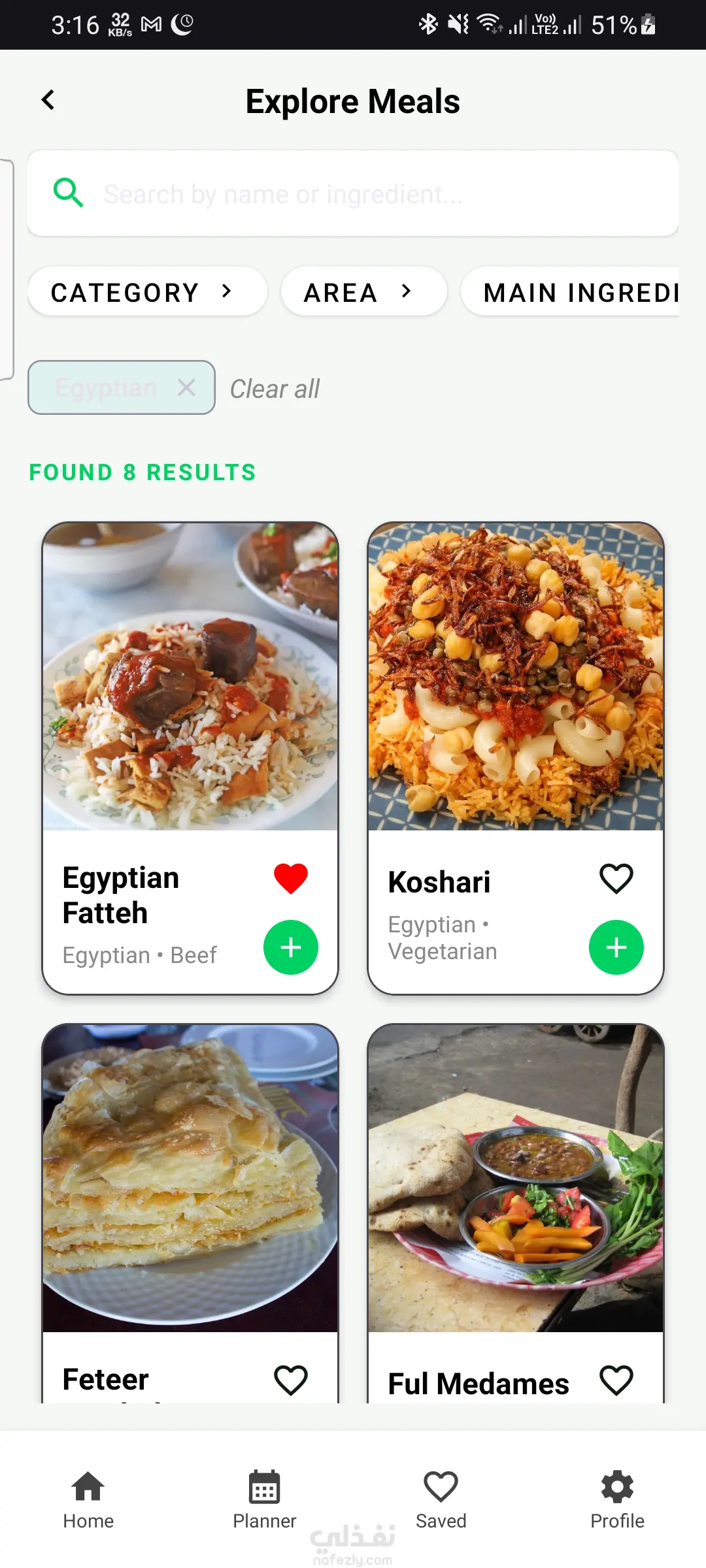Image resolution: width=706 pixels, height=1568 pixels.
Task: Favorite the Feteer meal
Action: (291, 1380)
